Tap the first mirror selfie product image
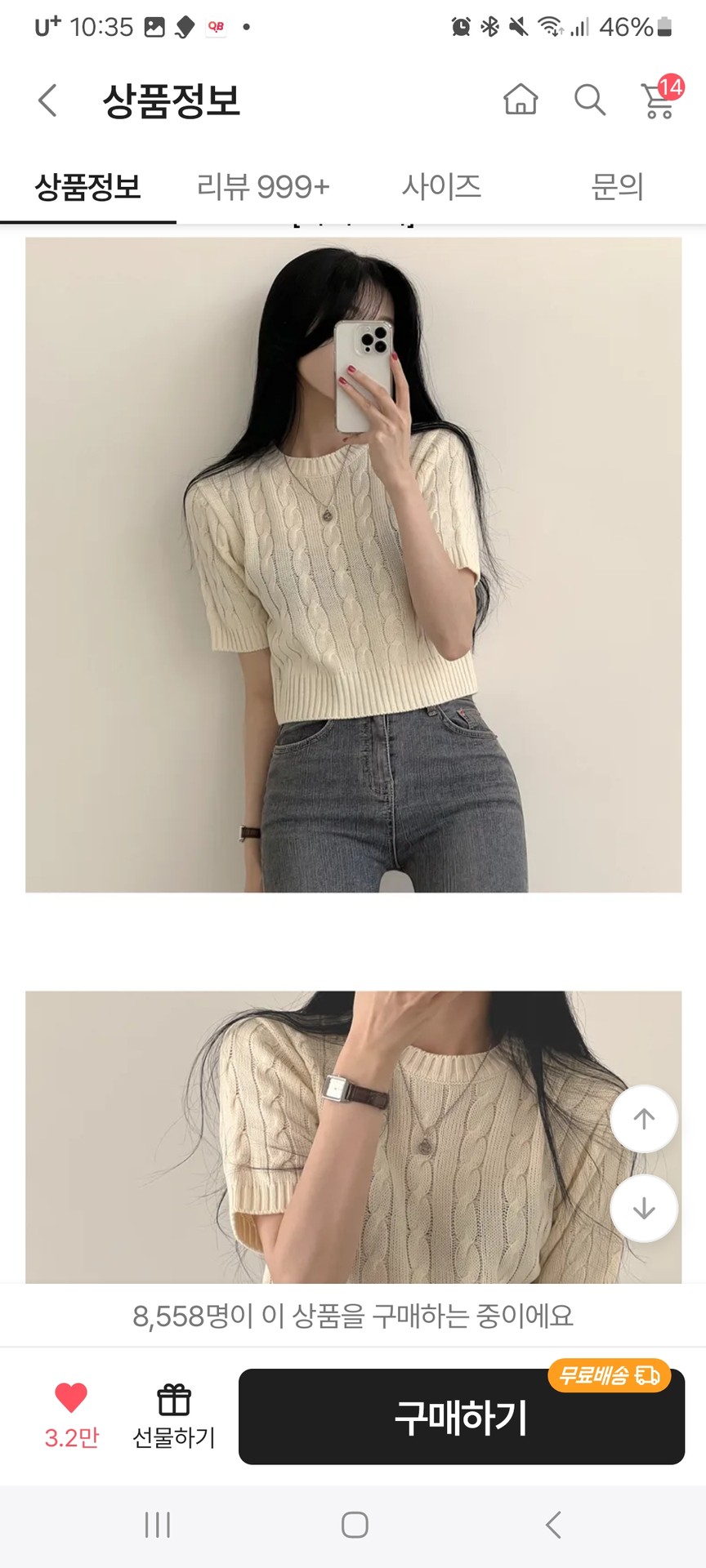 point(353,563)
